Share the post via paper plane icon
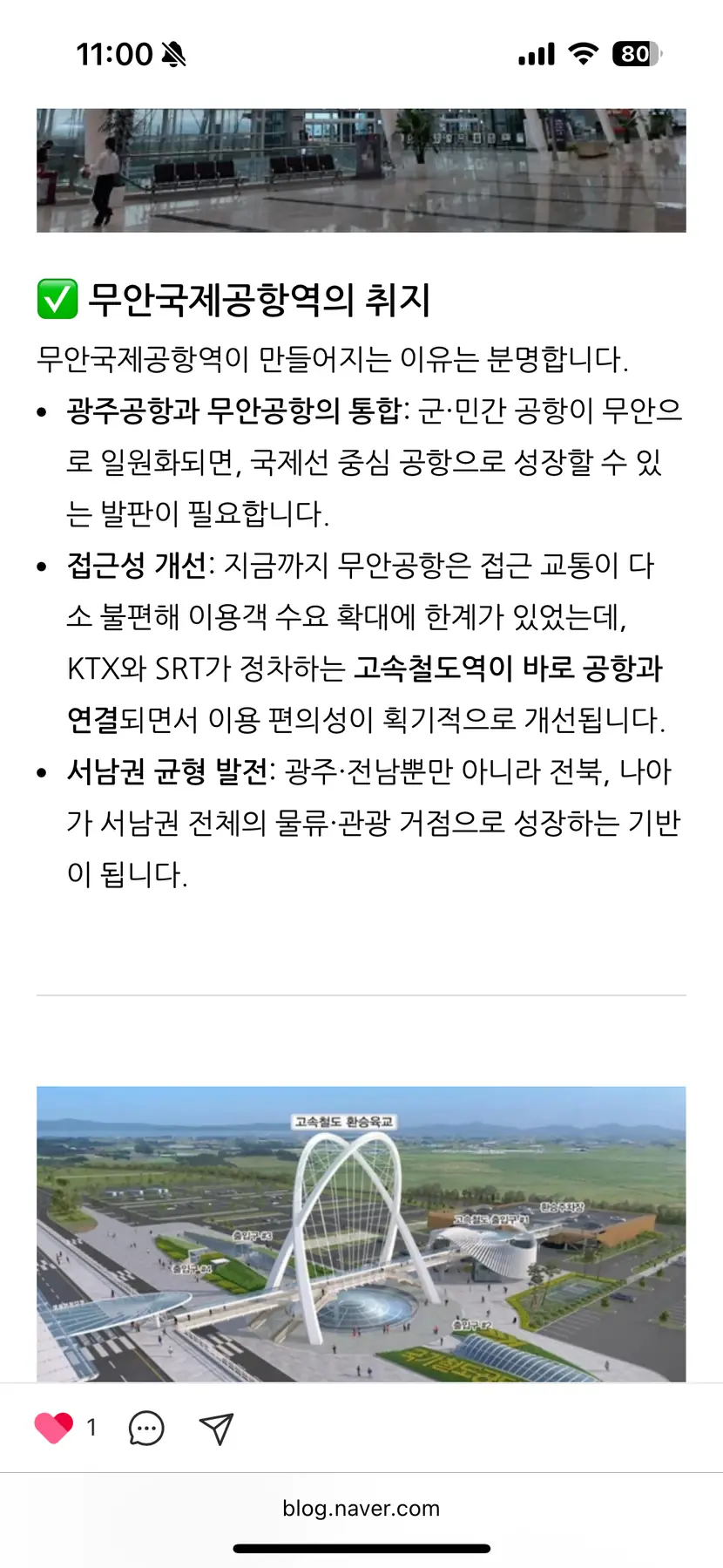The image size is (723, 1568). point(216,1429)
